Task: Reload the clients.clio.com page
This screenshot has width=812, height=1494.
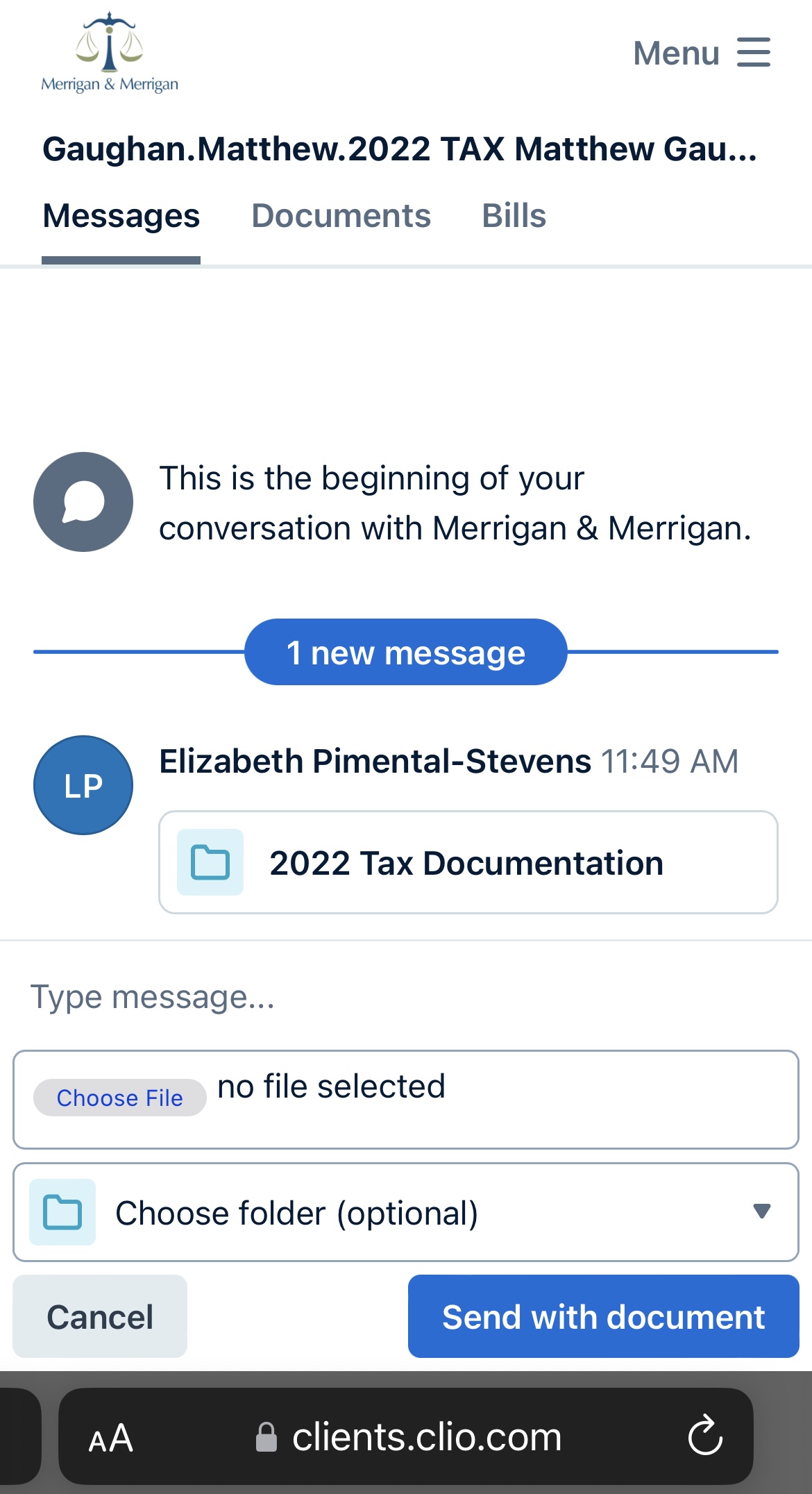Action: click(705, 1435)
